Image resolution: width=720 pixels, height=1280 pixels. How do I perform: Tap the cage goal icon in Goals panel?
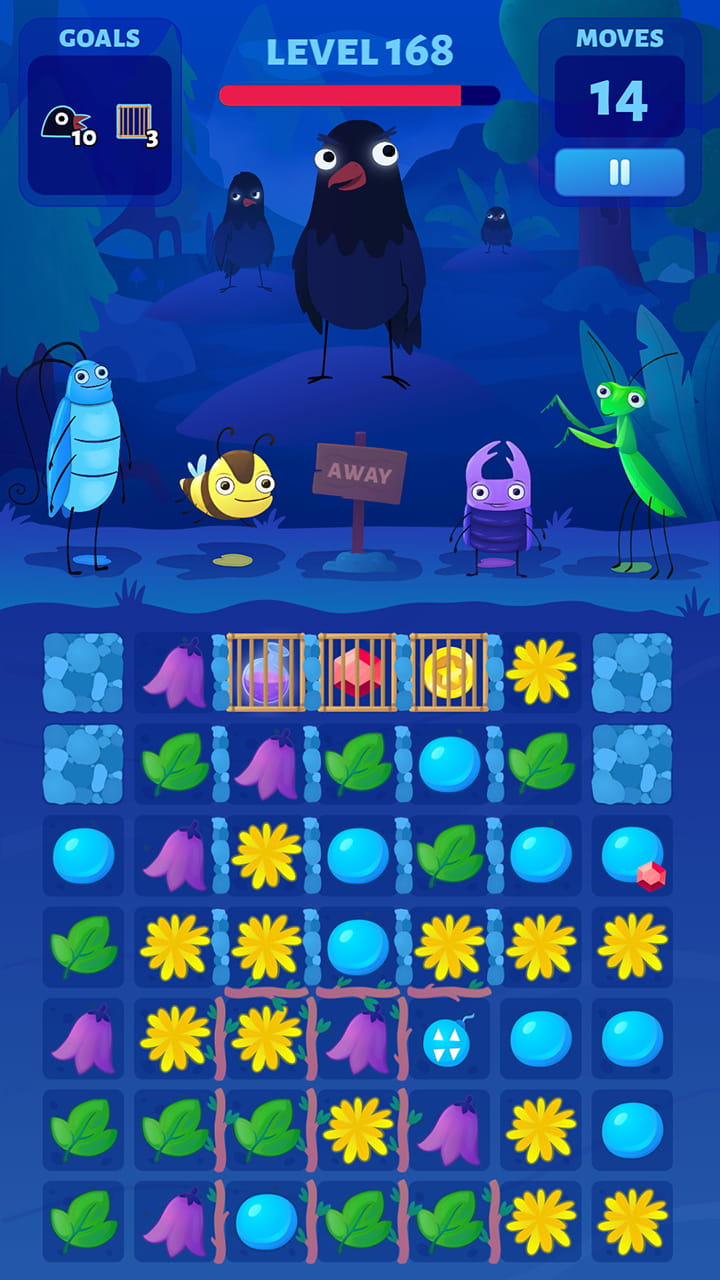(133, 123)
